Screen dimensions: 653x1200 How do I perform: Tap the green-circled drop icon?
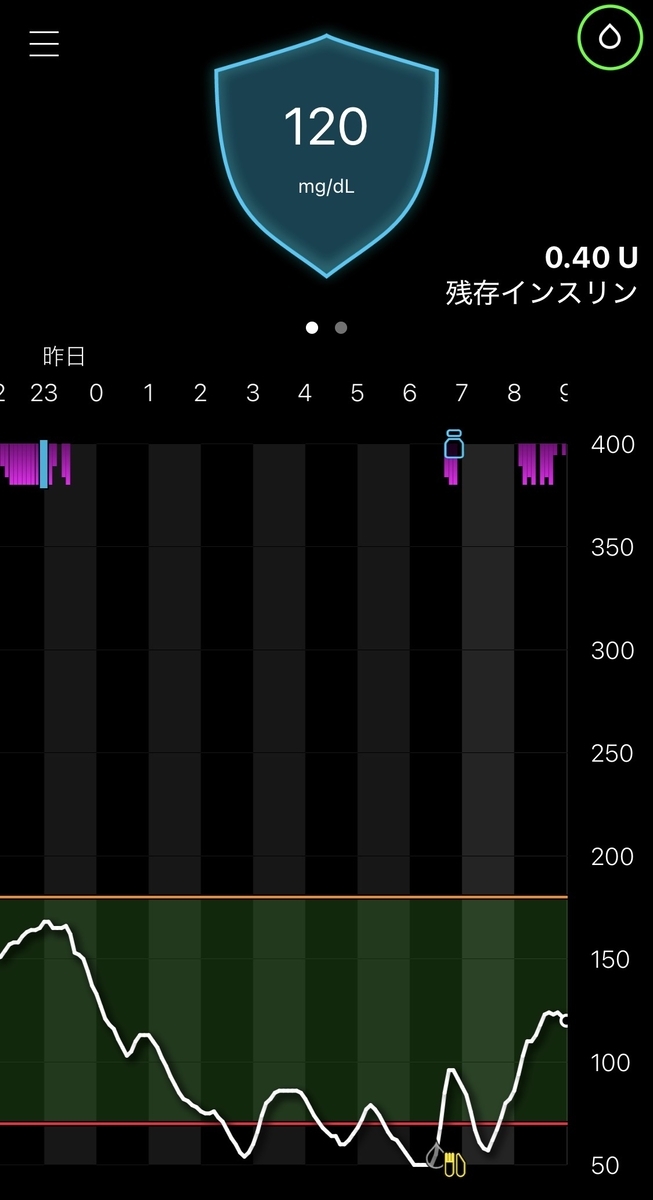point(609,38)
